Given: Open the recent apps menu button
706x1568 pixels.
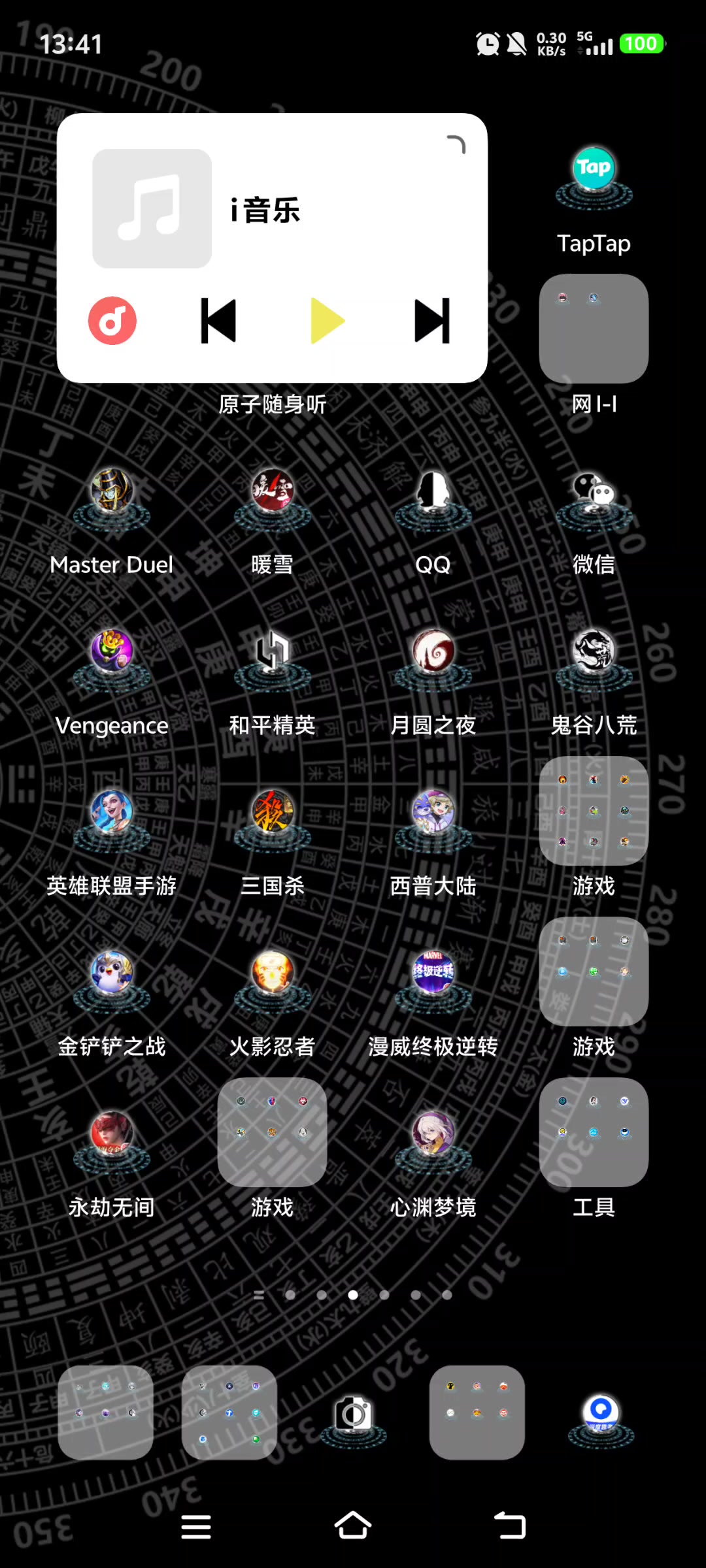Looking at the screenshot, I should pos(196,1527).
